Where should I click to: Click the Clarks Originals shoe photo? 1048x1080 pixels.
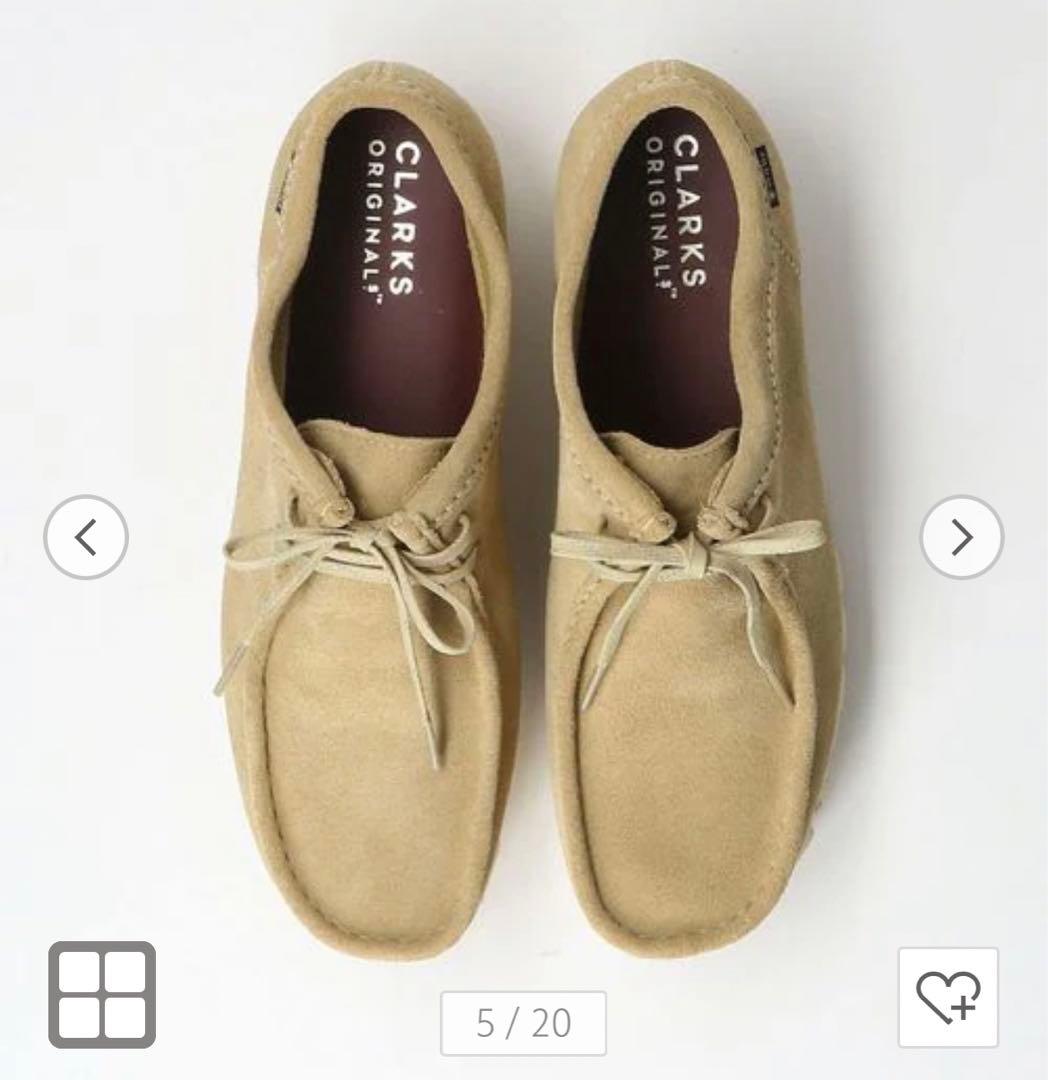tap(524, 500)
